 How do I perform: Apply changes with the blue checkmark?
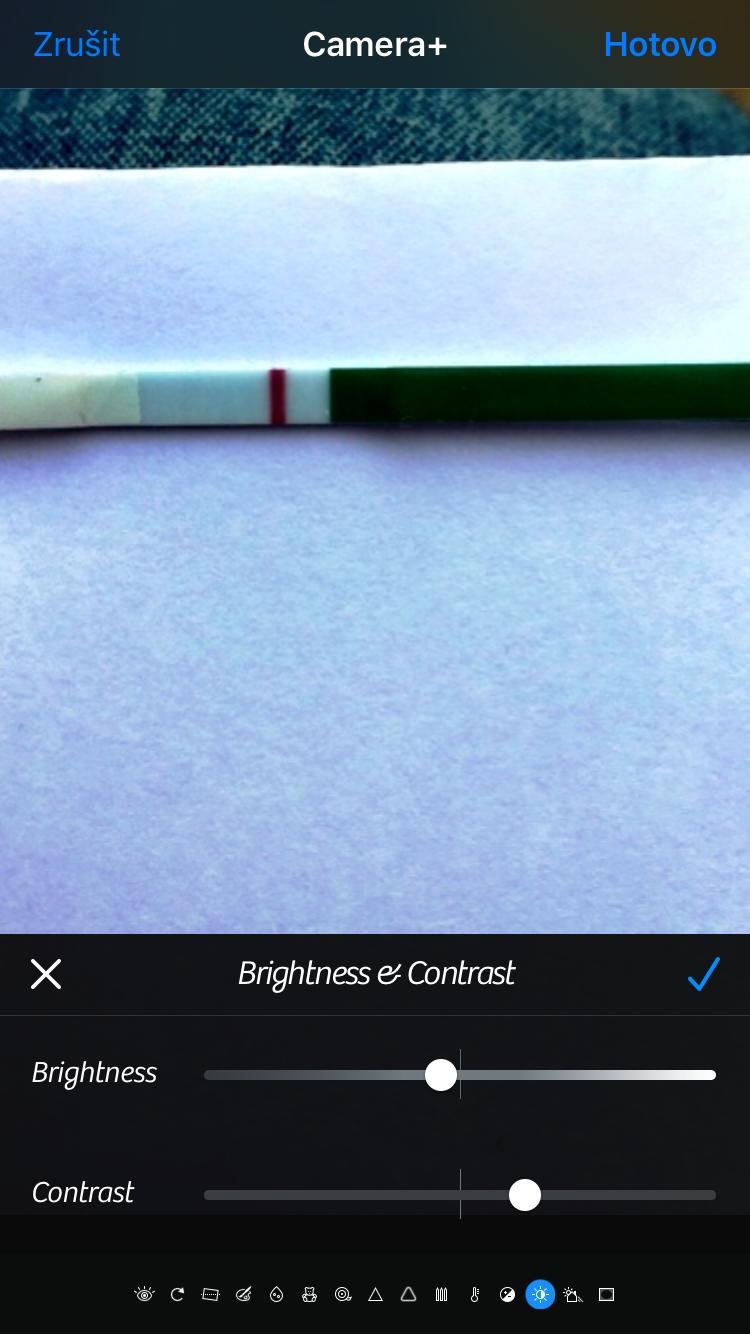click(x=704, y=973)
